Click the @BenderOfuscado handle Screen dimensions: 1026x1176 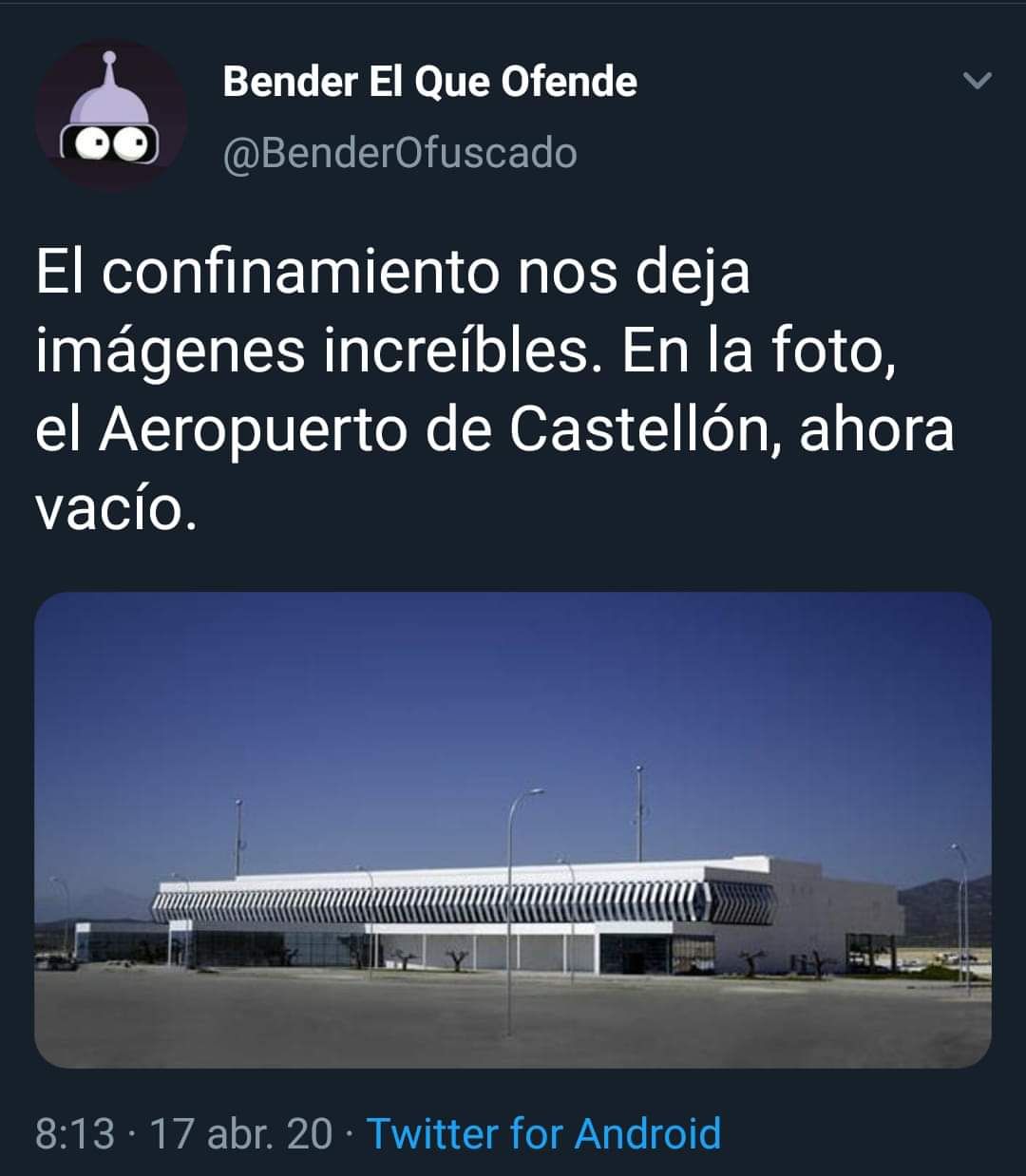point(399,152)
